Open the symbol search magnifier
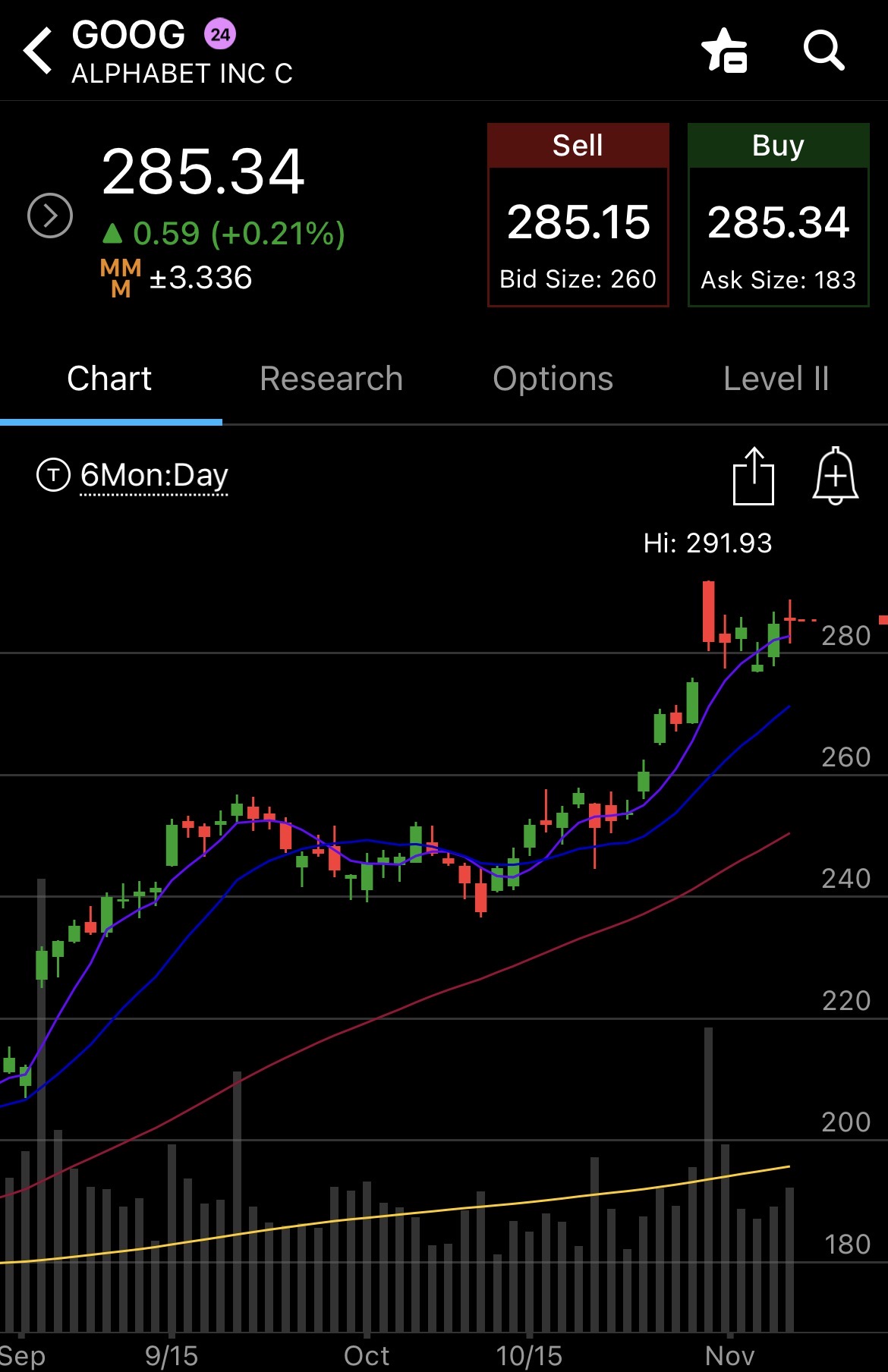 [823, 51]
